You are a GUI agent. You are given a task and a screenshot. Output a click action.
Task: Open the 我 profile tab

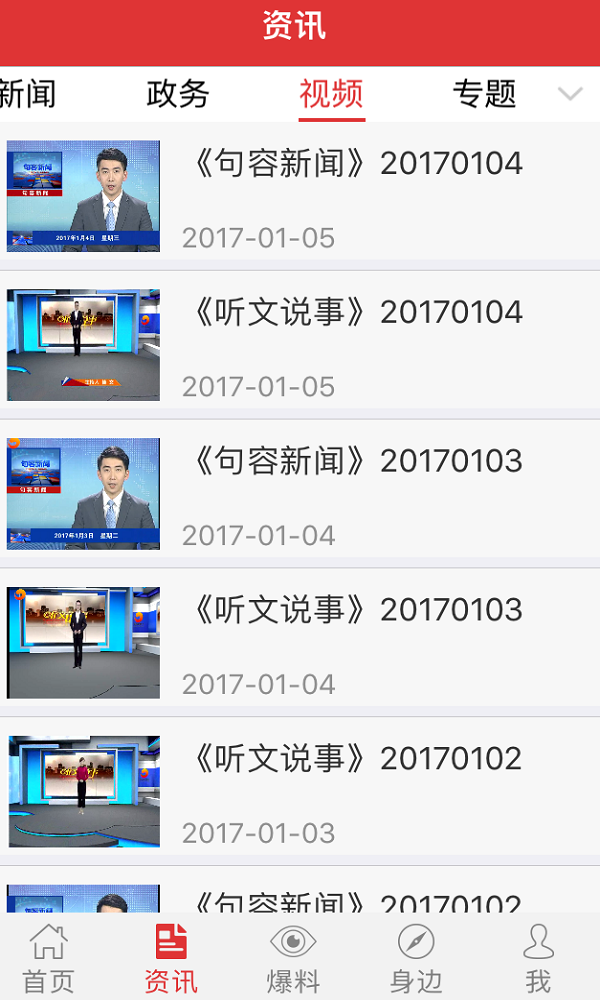click(x=538, y=958)
